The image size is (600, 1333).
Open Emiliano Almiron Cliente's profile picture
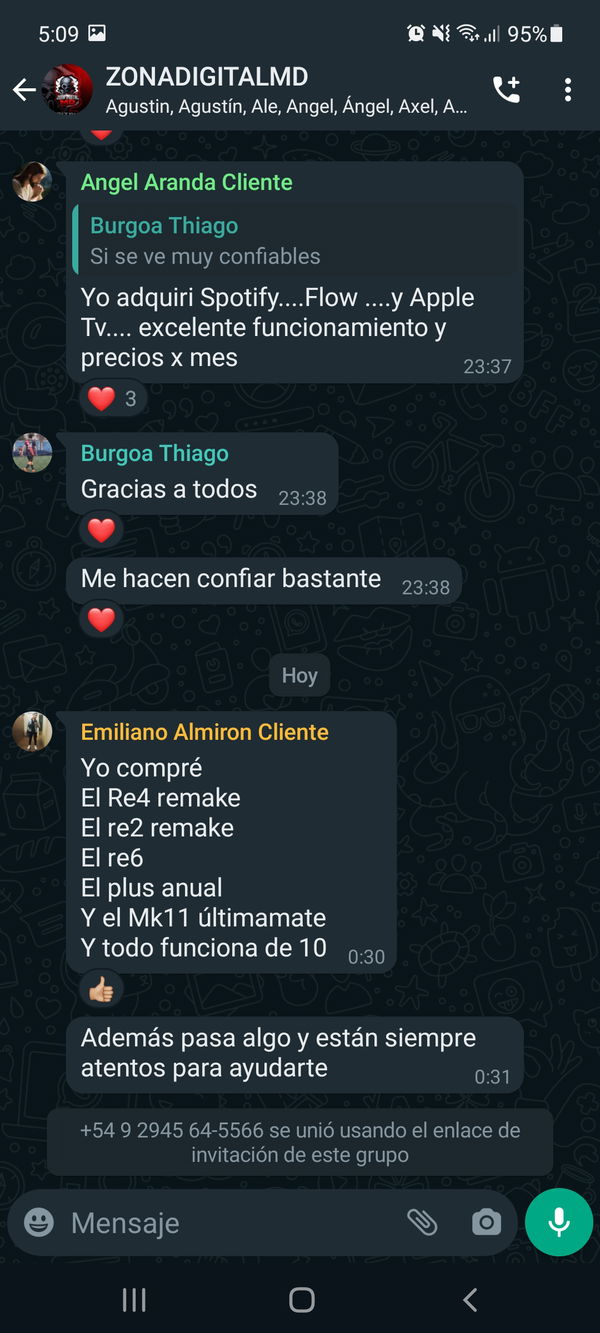(x=32, y=732)
